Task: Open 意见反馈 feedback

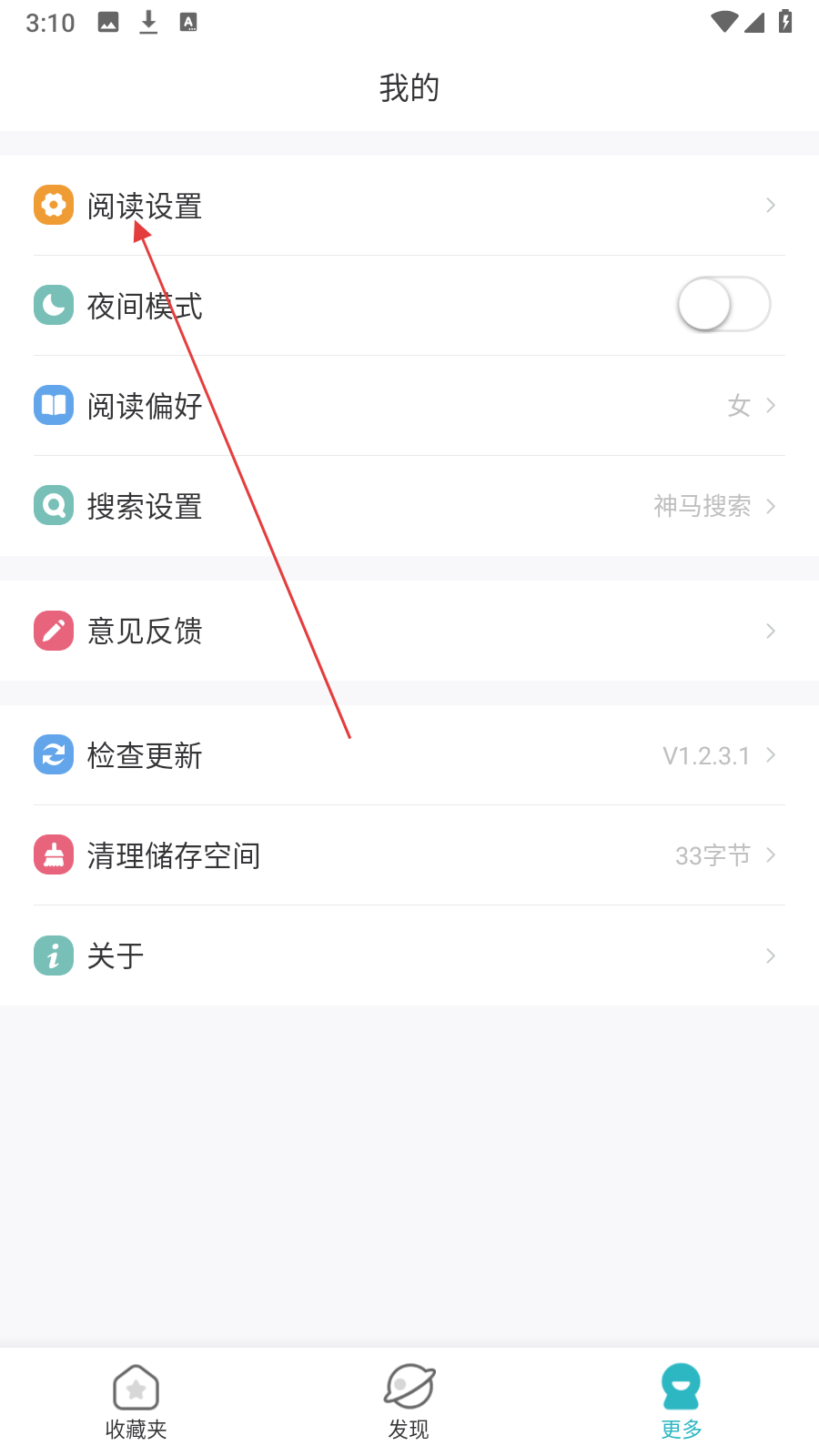Action: click(x=409, y=631)
